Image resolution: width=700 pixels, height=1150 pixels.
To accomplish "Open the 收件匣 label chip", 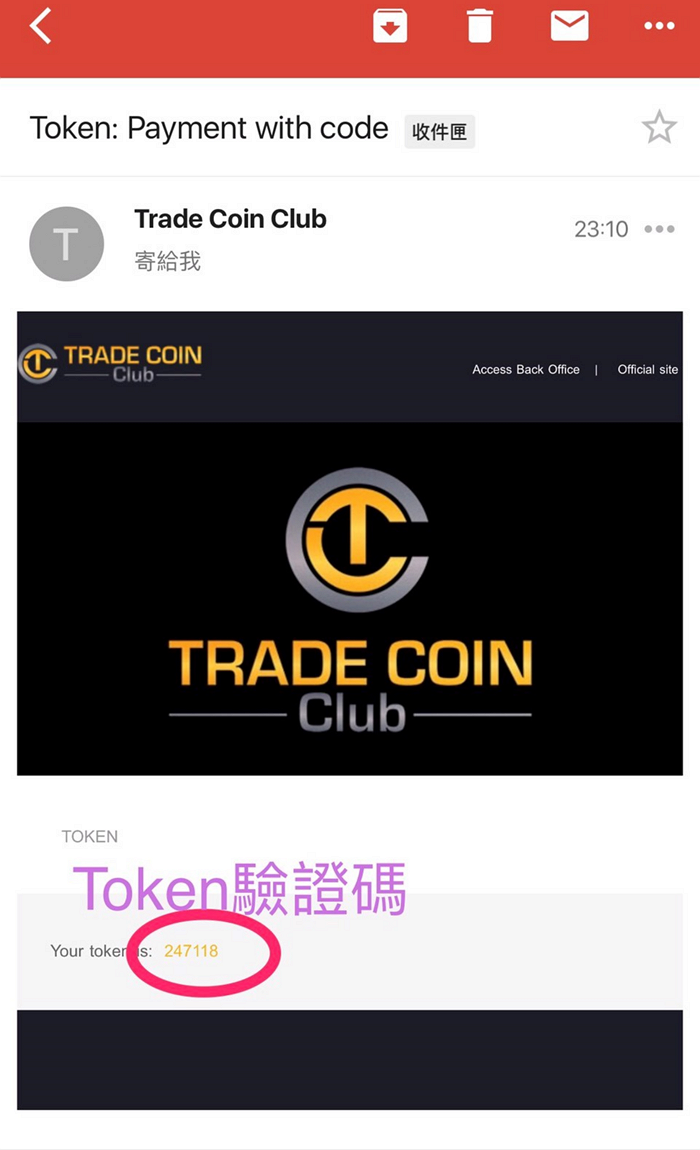I will (439, 132).
